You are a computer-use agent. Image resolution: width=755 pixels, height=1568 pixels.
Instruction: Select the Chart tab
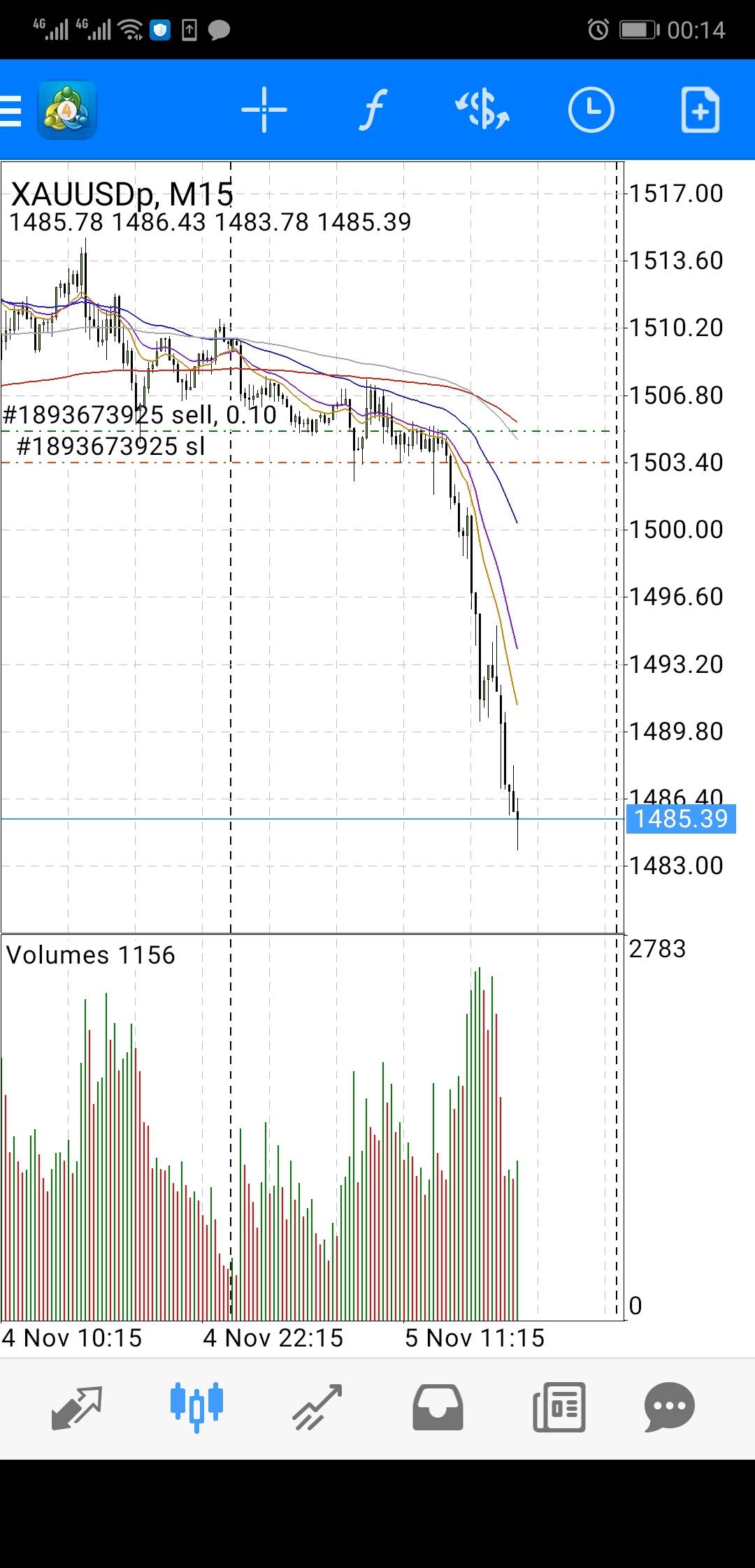tap(196, 1407)
